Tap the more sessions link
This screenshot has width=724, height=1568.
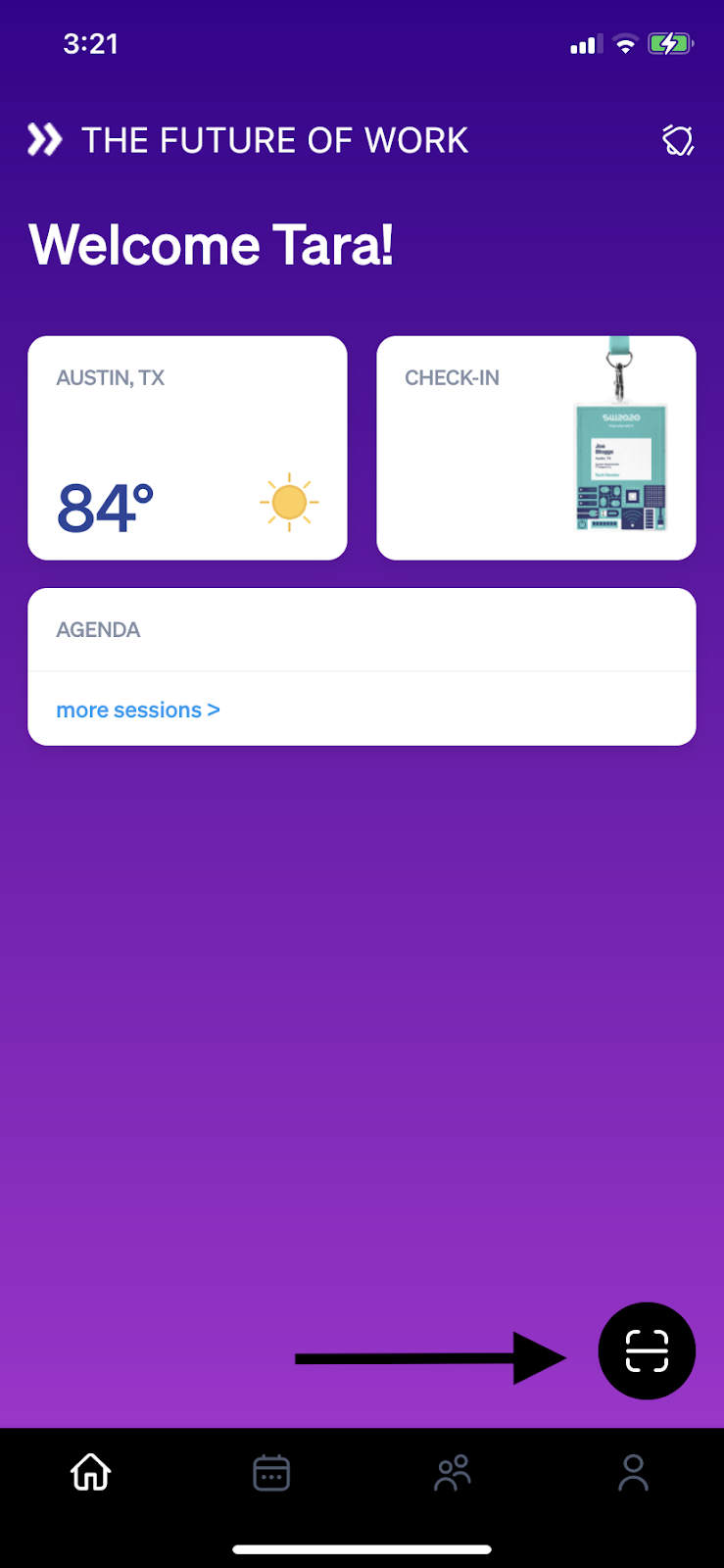coord(138,710)
